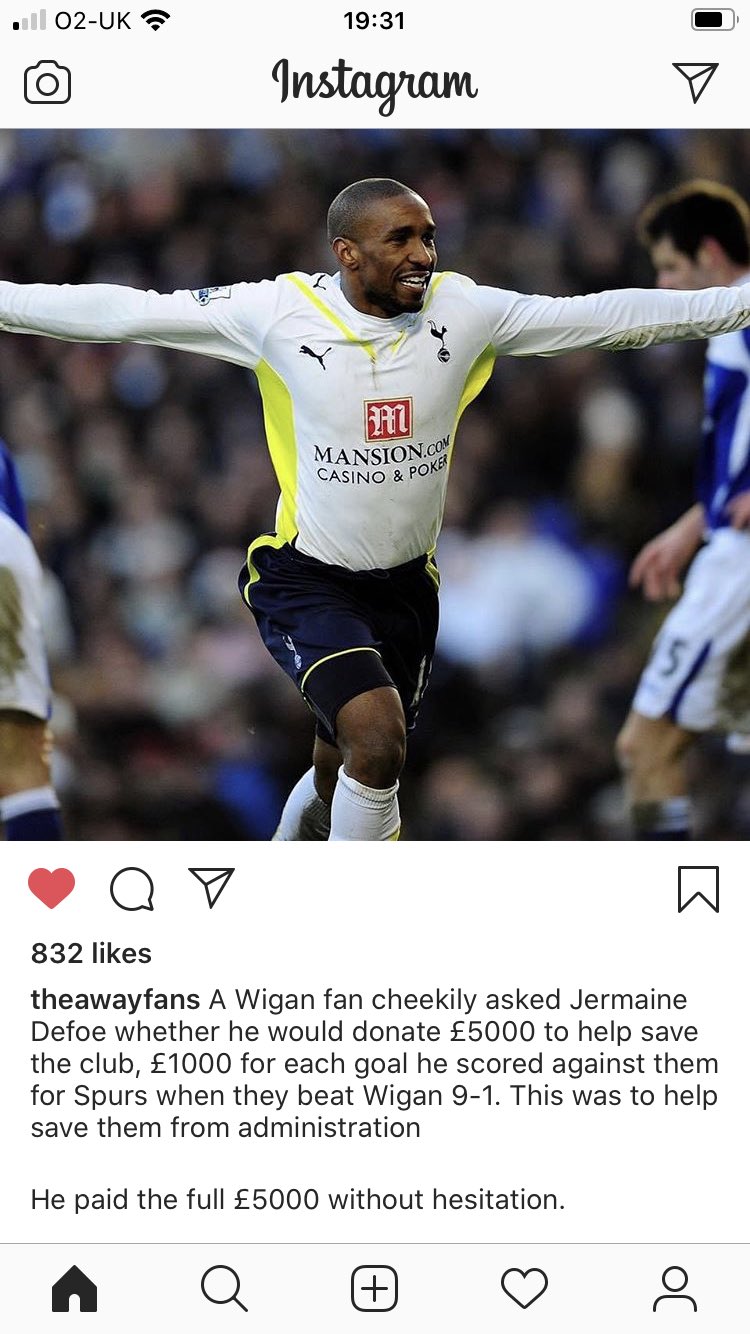Screen dimensions: 750x1334
Task: Switch to the Profile tab
Action: pos(675,1288)
